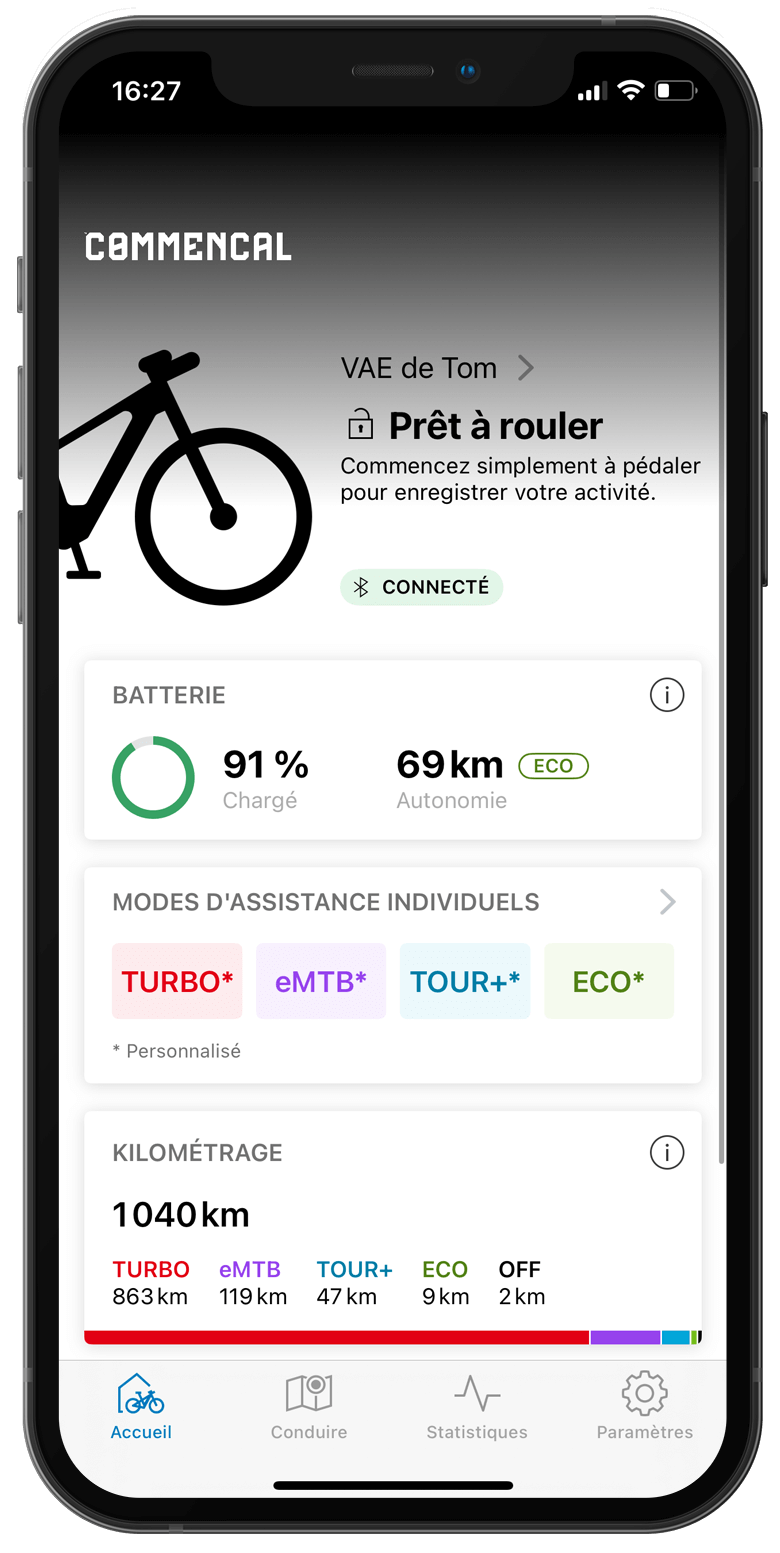This screenshot has height=1553, width=780.
Task: Select the eMTB assistance mode
Action: pos(321,981)
